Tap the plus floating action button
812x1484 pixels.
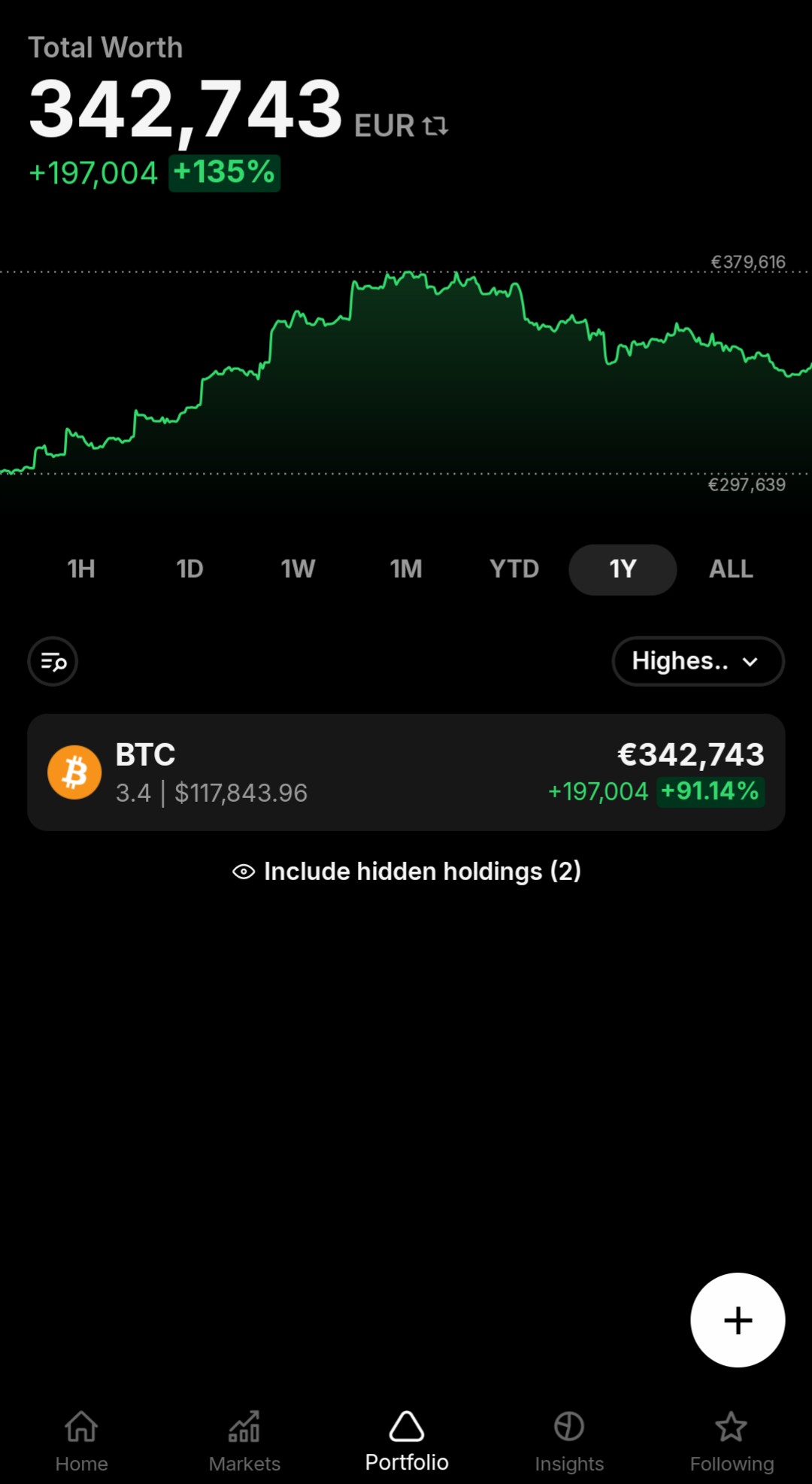(738, 1320)
